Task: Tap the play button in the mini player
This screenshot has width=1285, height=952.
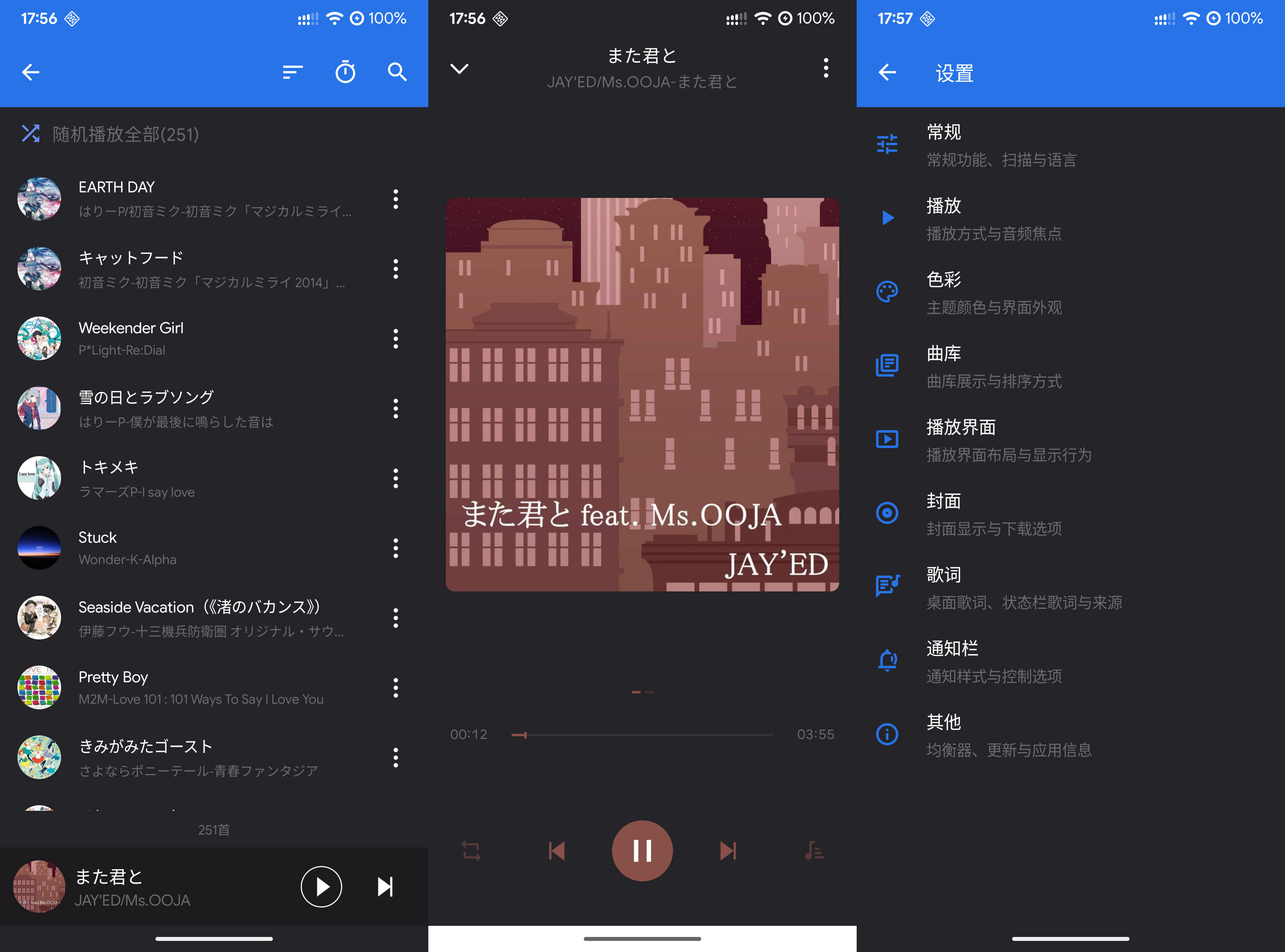Action: (321, 886)
